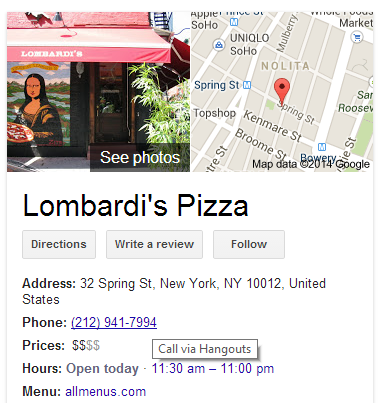Expand the hours 11:30 am – 11:00 pm
The image size is (381, 403).
click(213, 369)
